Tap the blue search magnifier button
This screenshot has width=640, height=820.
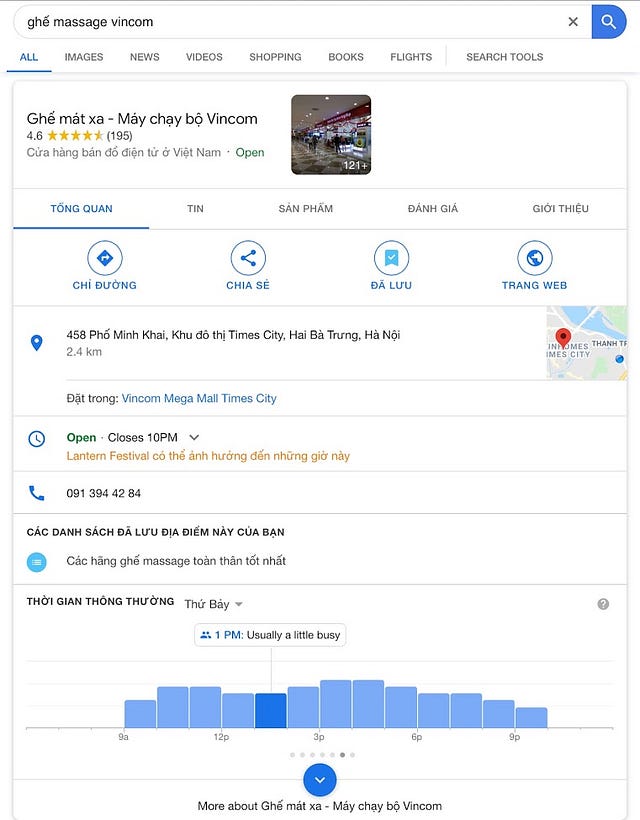pos(608,21)
